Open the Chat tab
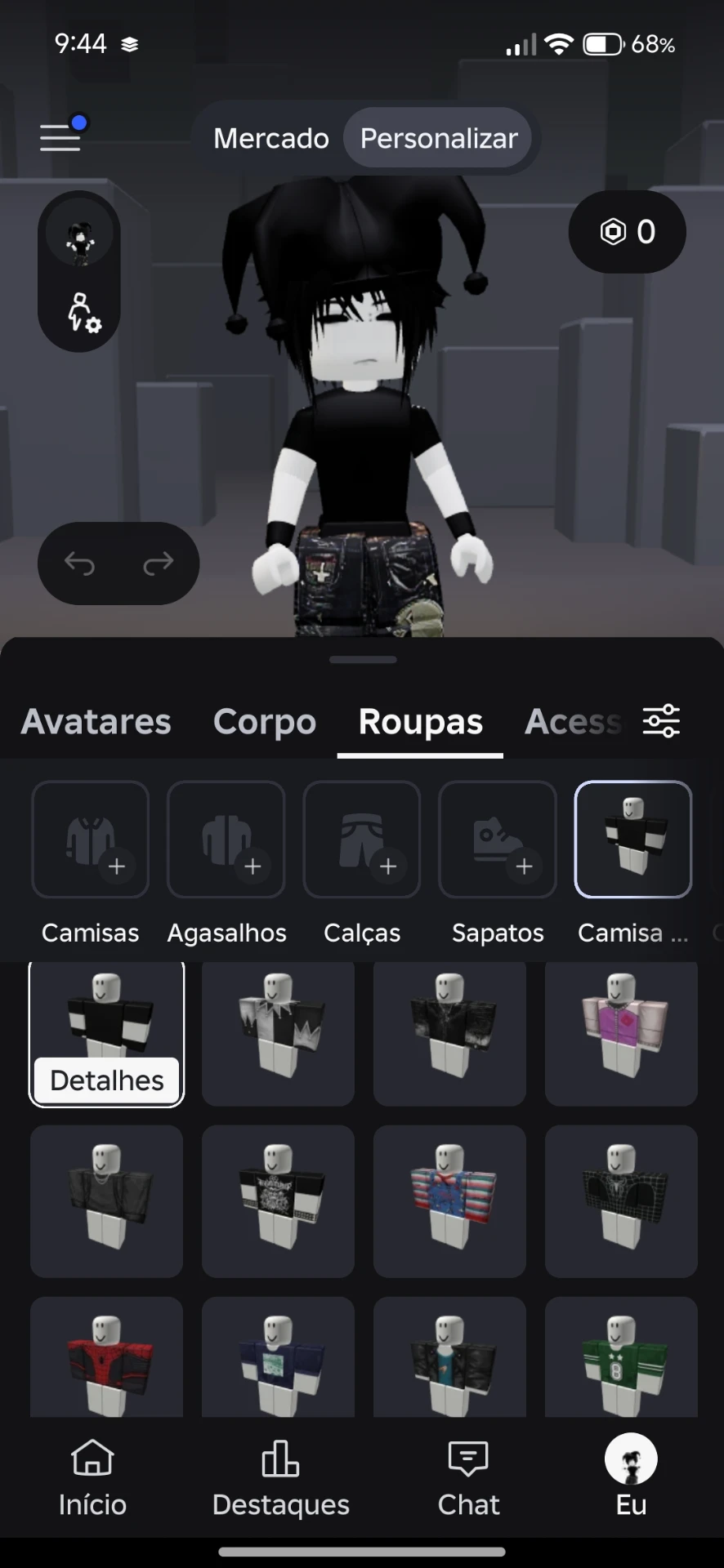 [x=468, y=1479]
